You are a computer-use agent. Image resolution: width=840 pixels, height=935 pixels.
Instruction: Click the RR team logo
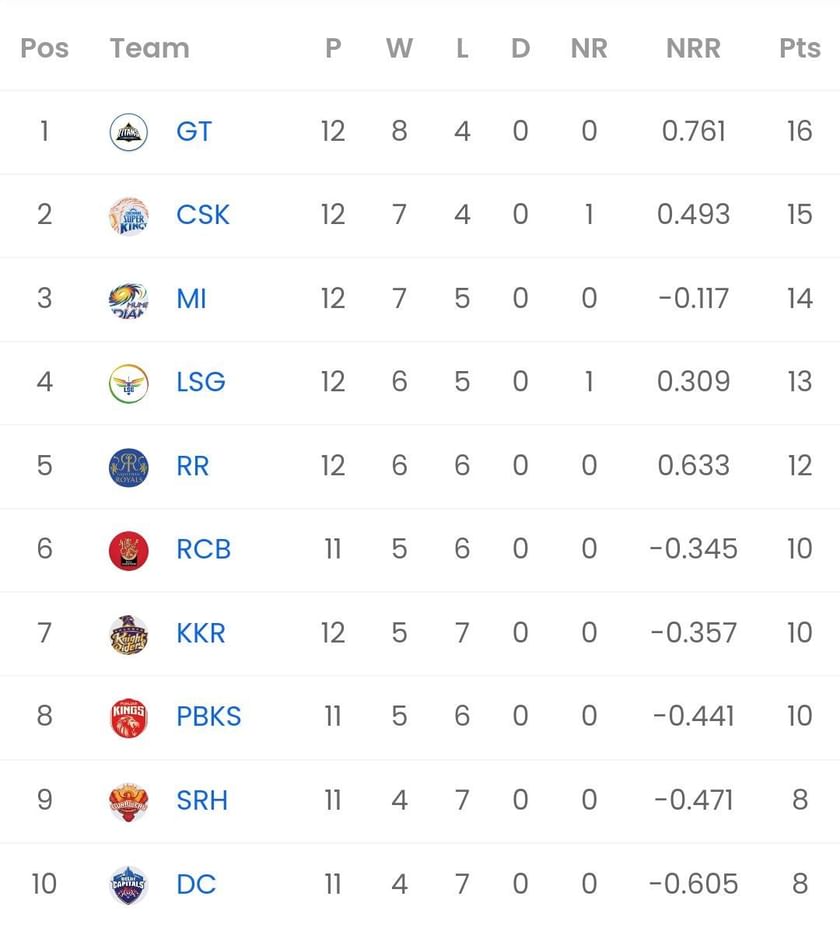coord(127,465)
